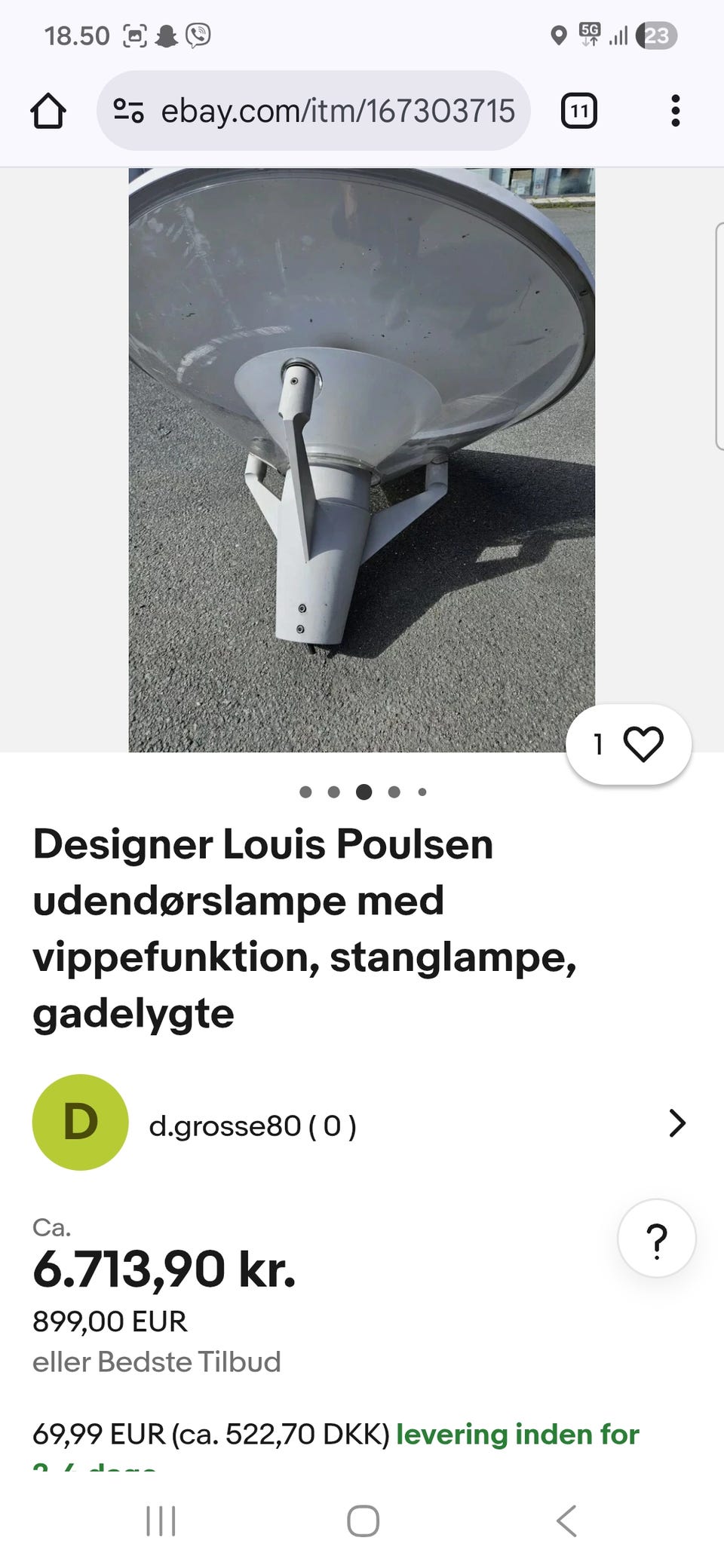Tap the 5G network indicator
Image resolution: width=724 pixels, height=1568 pixels.
click(x=589, y=34)
